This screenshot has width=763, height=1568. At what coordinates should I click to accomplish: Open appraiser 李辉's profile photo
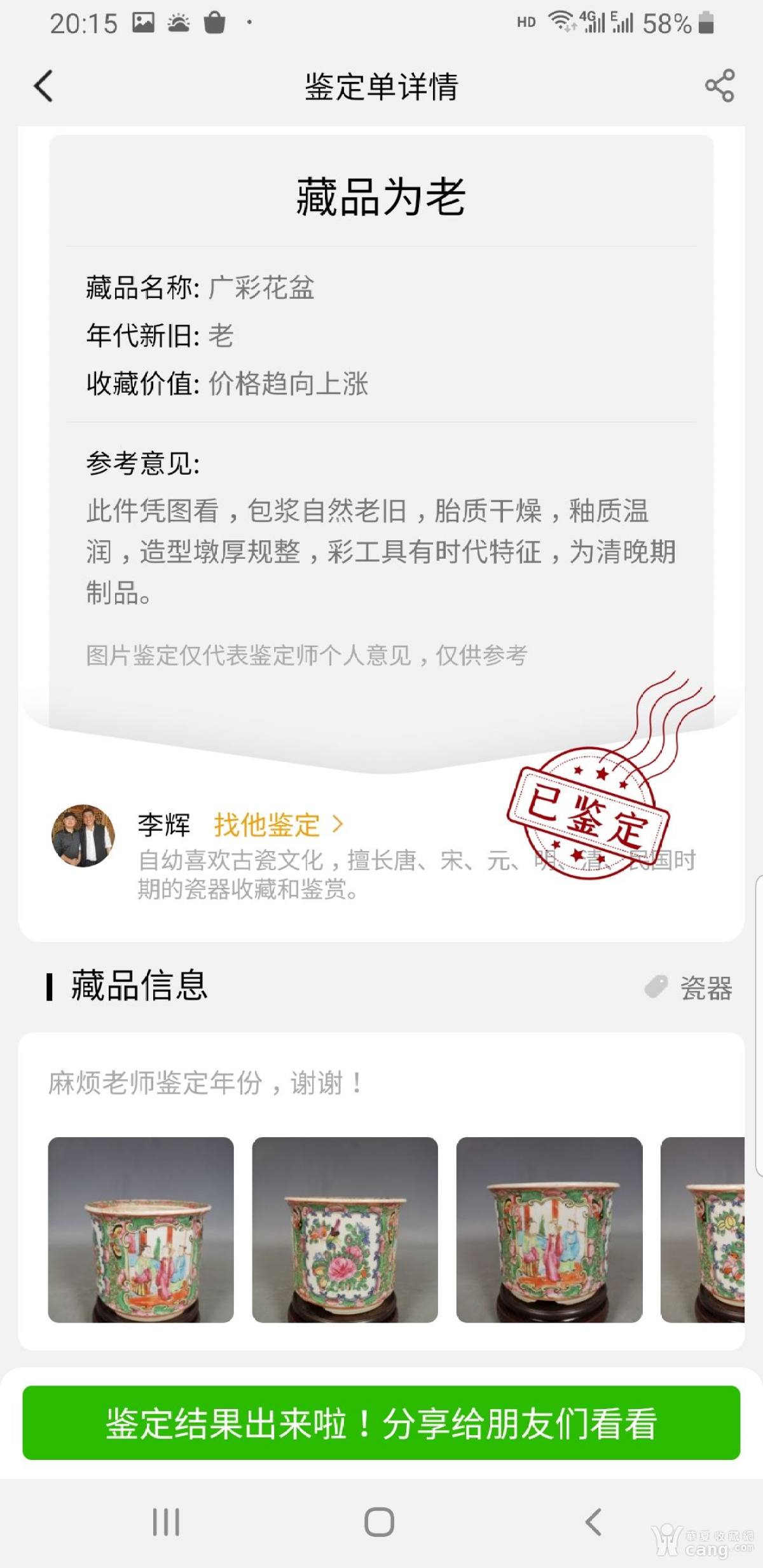tap(83, 836)
